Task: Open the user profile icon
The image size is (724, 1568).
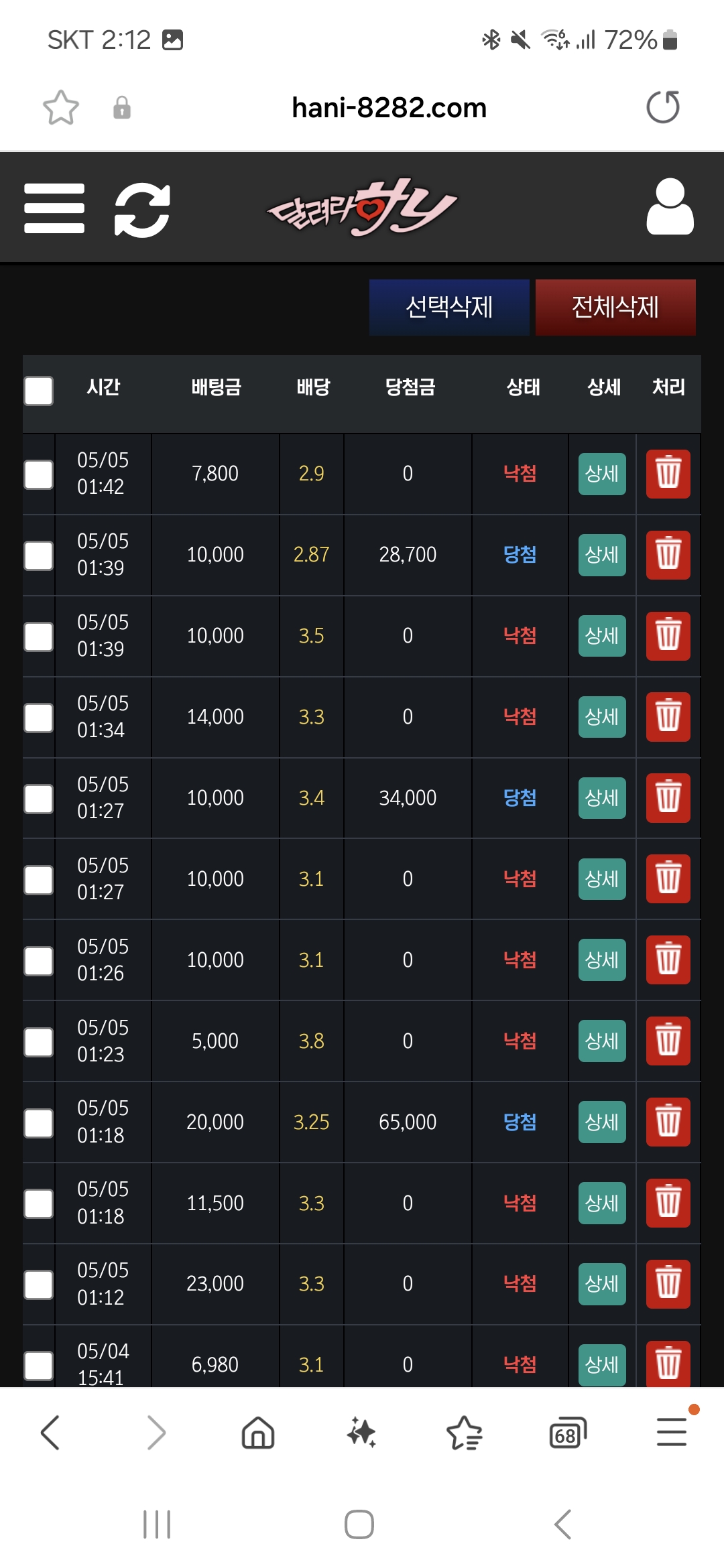Action: pos(670,206)
